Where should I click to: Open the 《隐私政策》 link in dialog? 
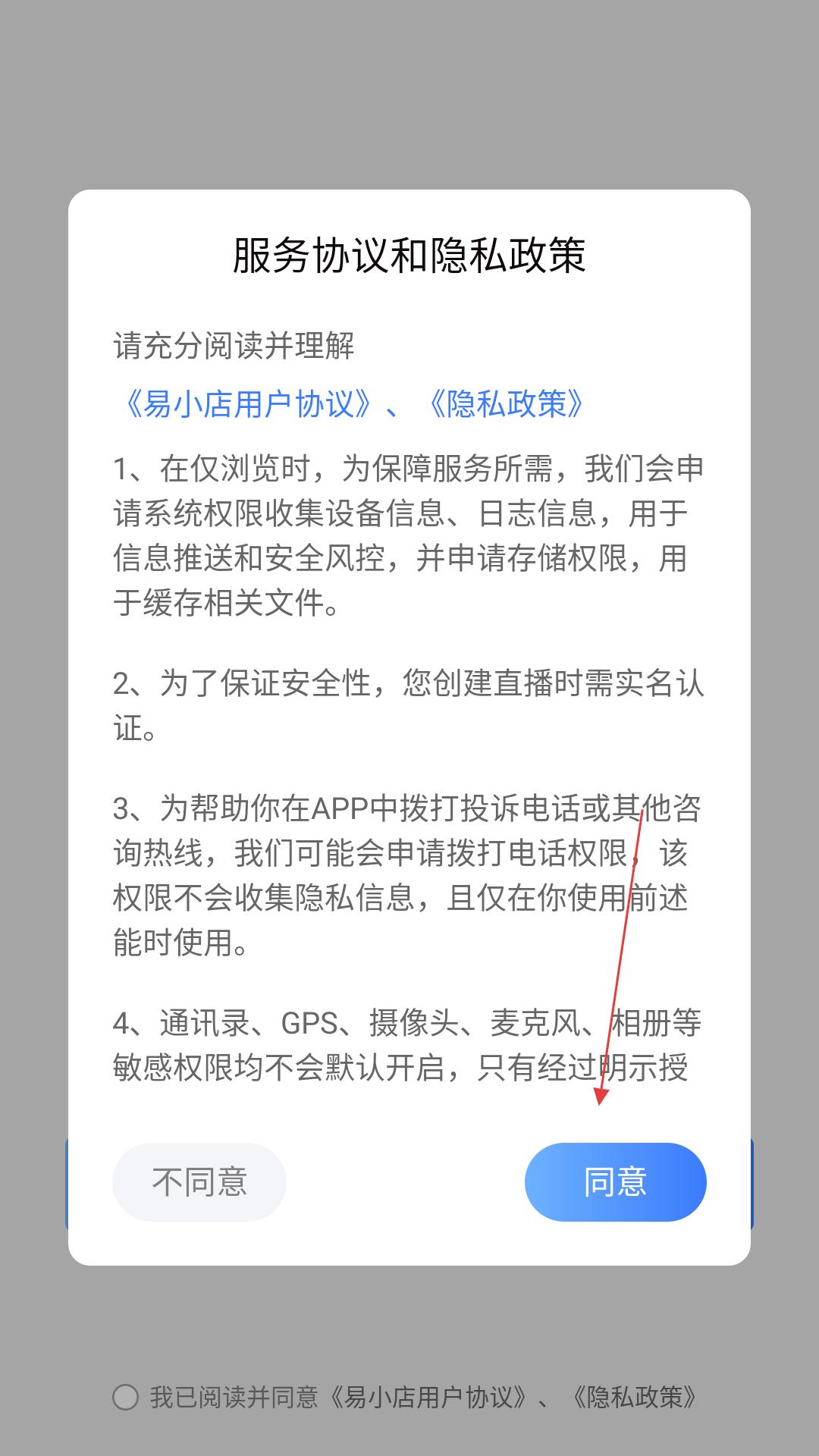pos(507,403)
